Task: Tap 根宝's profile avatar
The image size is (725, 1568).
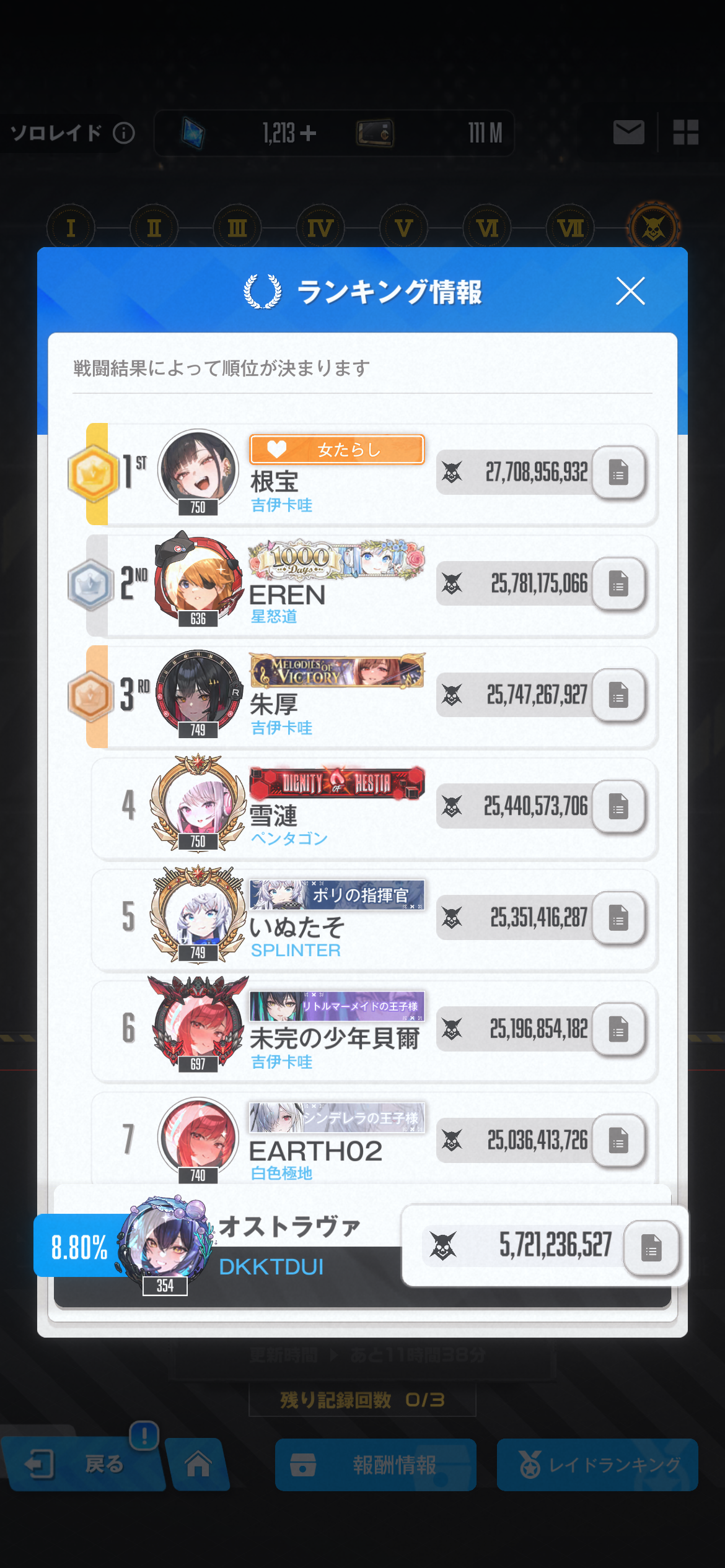Action: 198,471
